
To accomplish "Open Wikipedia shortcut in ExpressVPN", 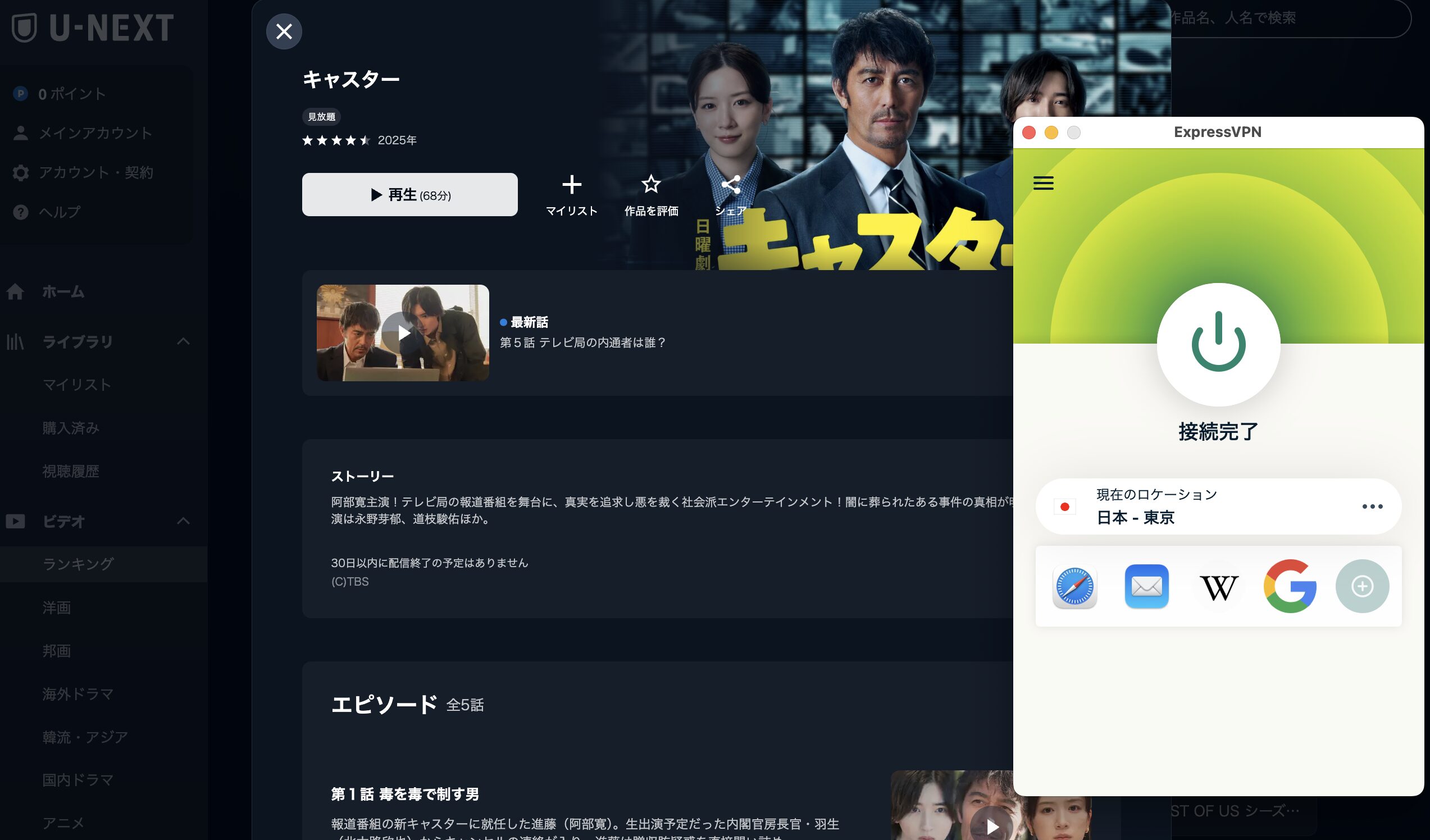I will coord(1218,587).
